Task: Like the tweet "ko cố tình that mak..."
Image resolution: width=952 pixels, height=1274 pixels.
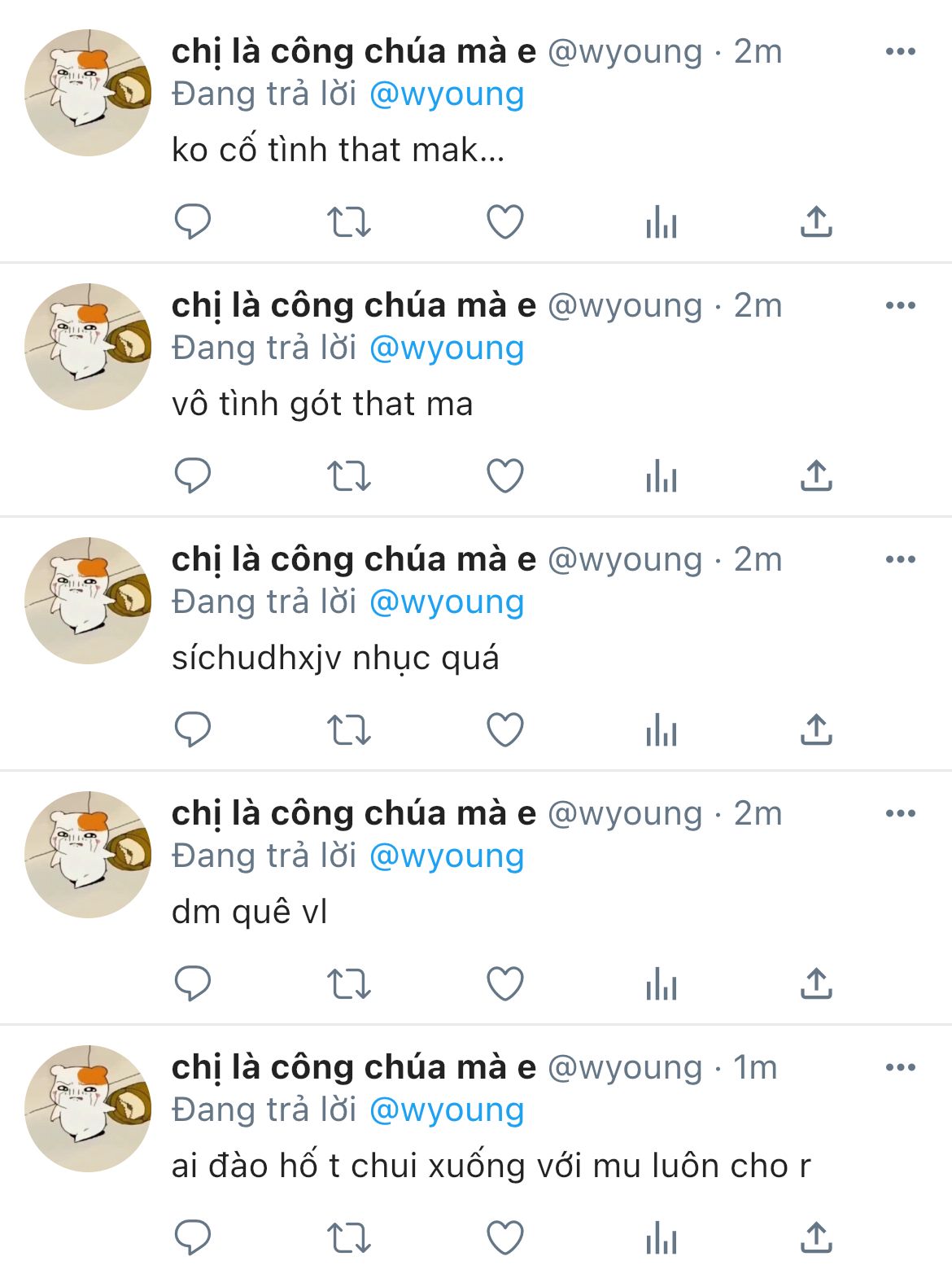Action: click(x=504, y=221)
